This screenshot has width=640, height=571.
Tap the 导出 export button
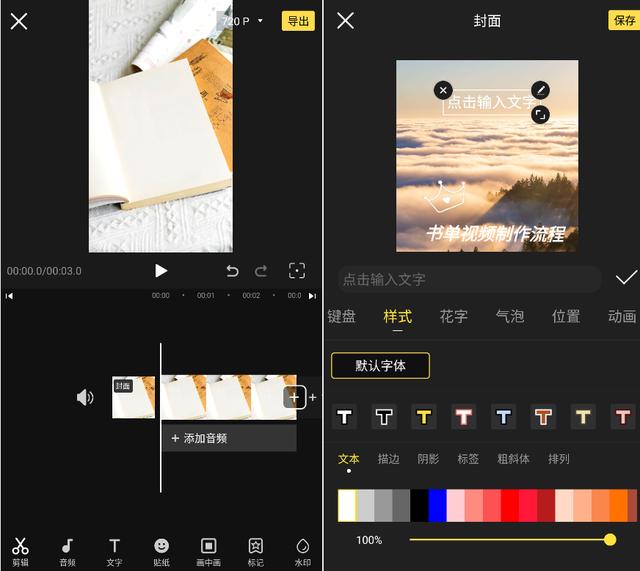(298, 21)
